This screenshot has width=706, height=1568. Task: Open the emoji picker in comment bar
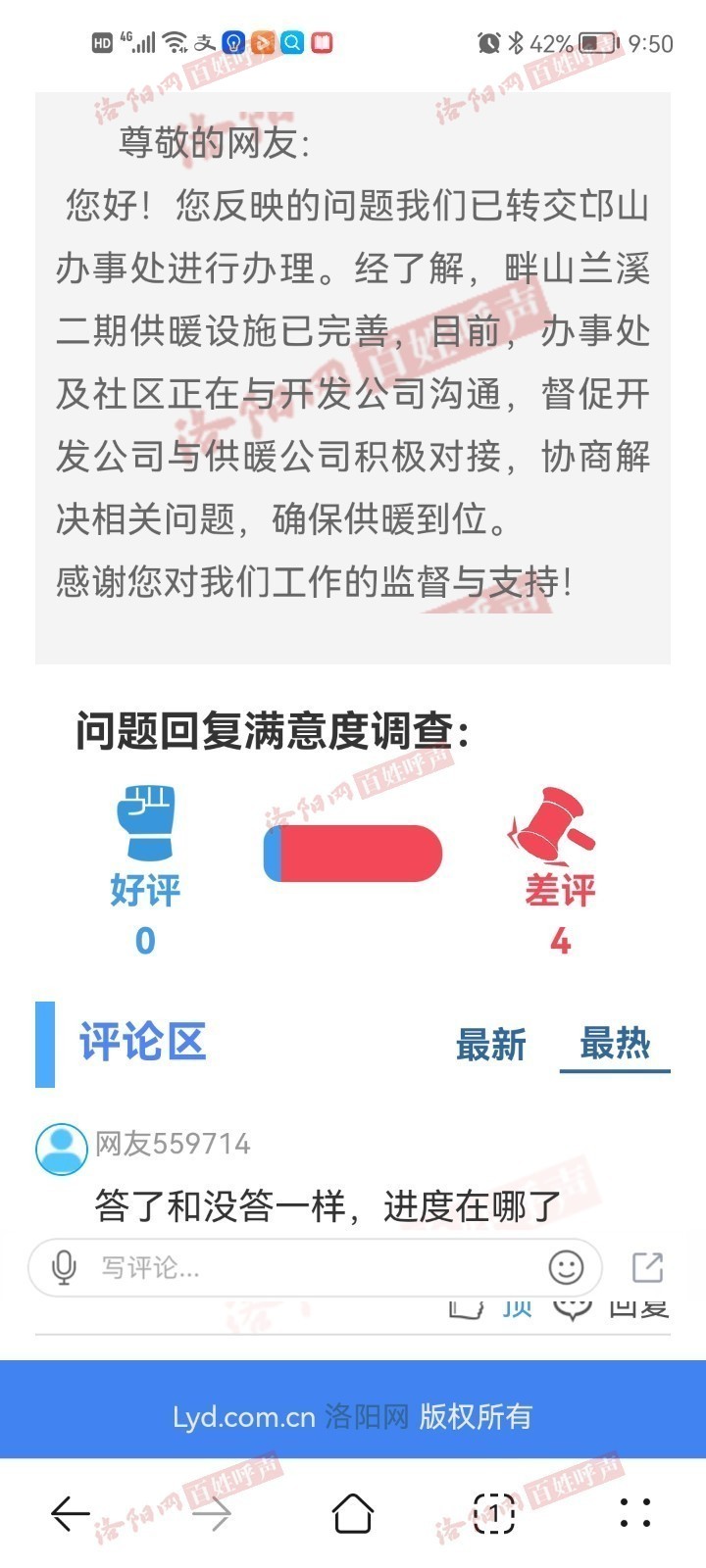[x=566, y=1268]
